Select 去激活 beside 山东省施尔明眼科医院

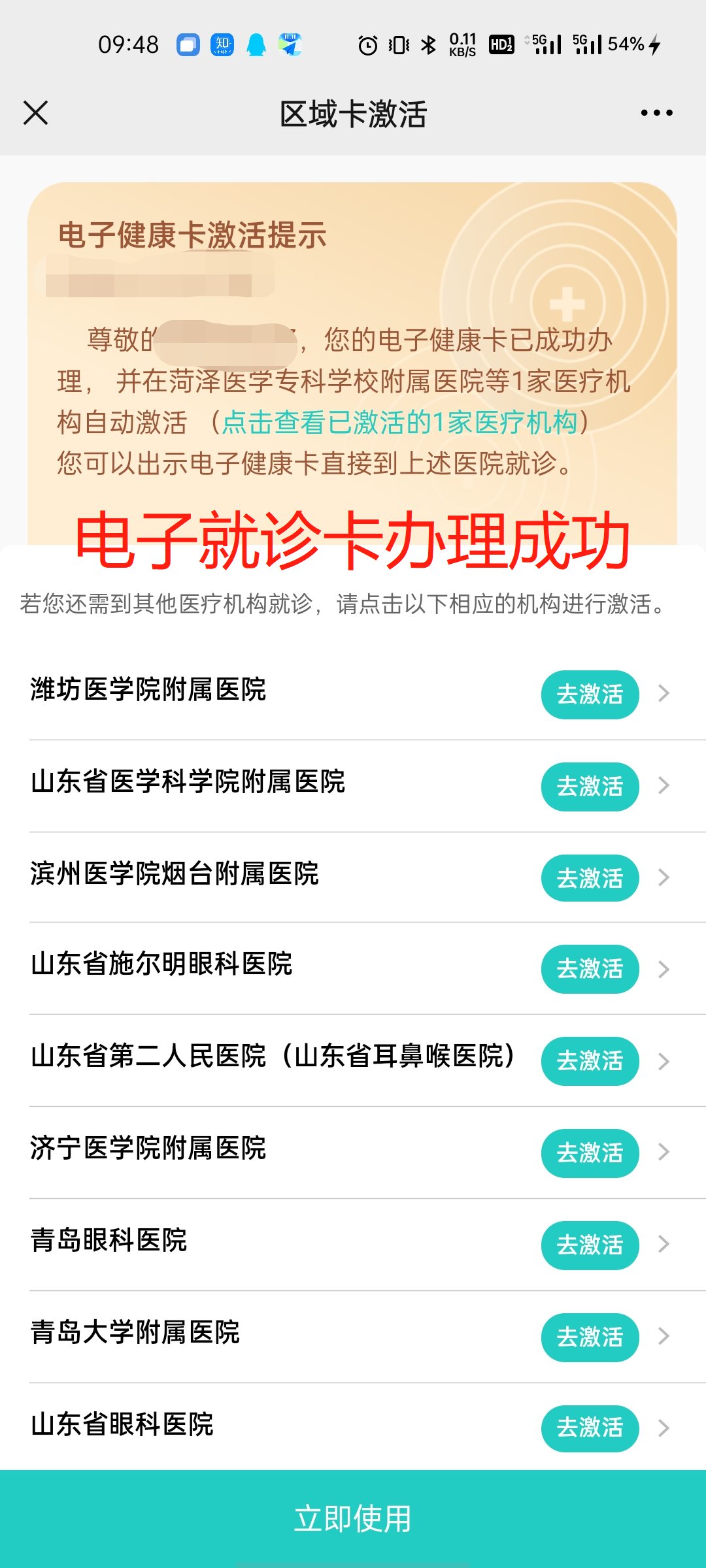(x=589, y=969)
